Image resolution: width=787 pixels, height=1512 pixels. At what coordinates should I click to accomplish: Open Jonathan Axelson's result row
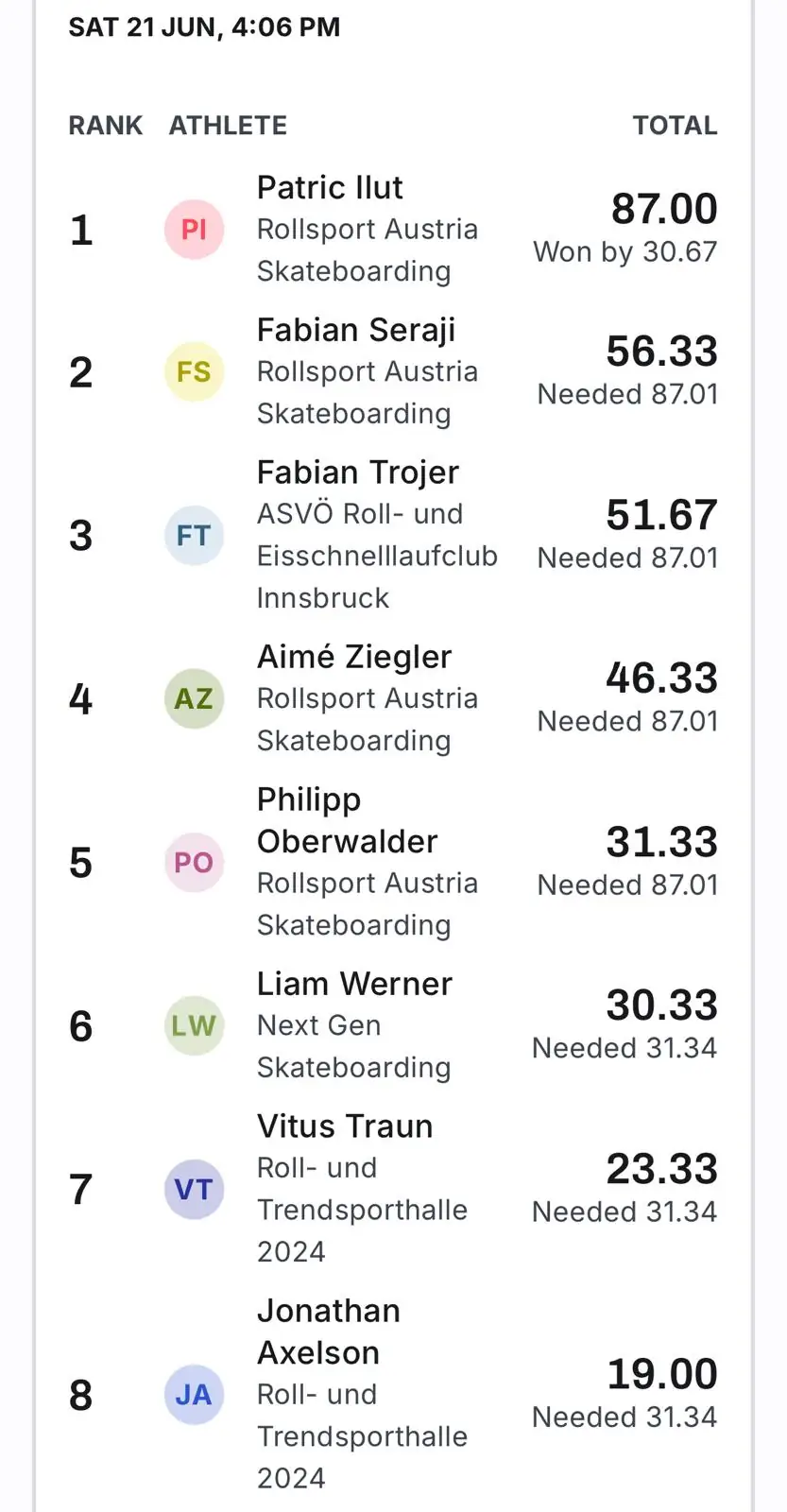[x=393, y=1395]
